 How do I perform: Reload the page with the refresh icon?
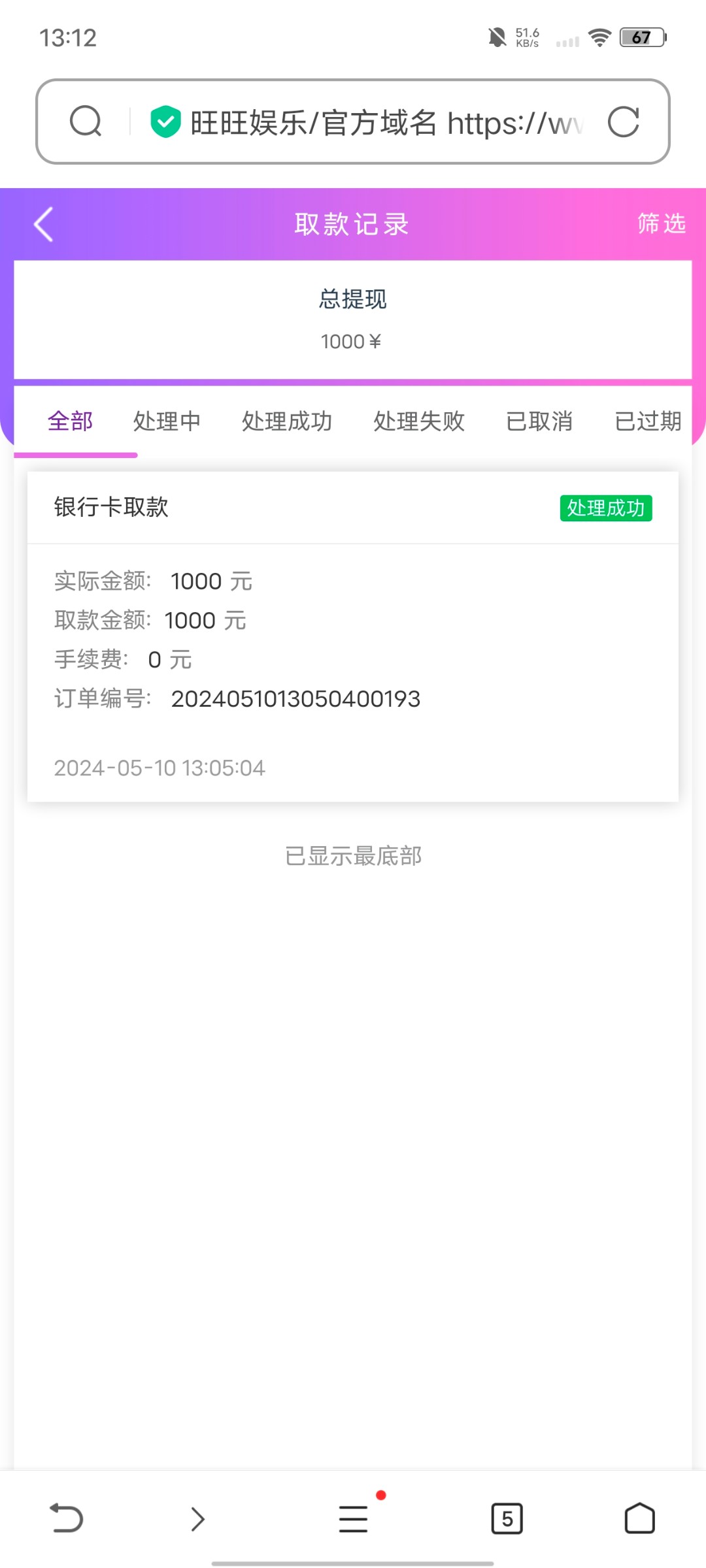pyautogui.click(x=623, y=122)
